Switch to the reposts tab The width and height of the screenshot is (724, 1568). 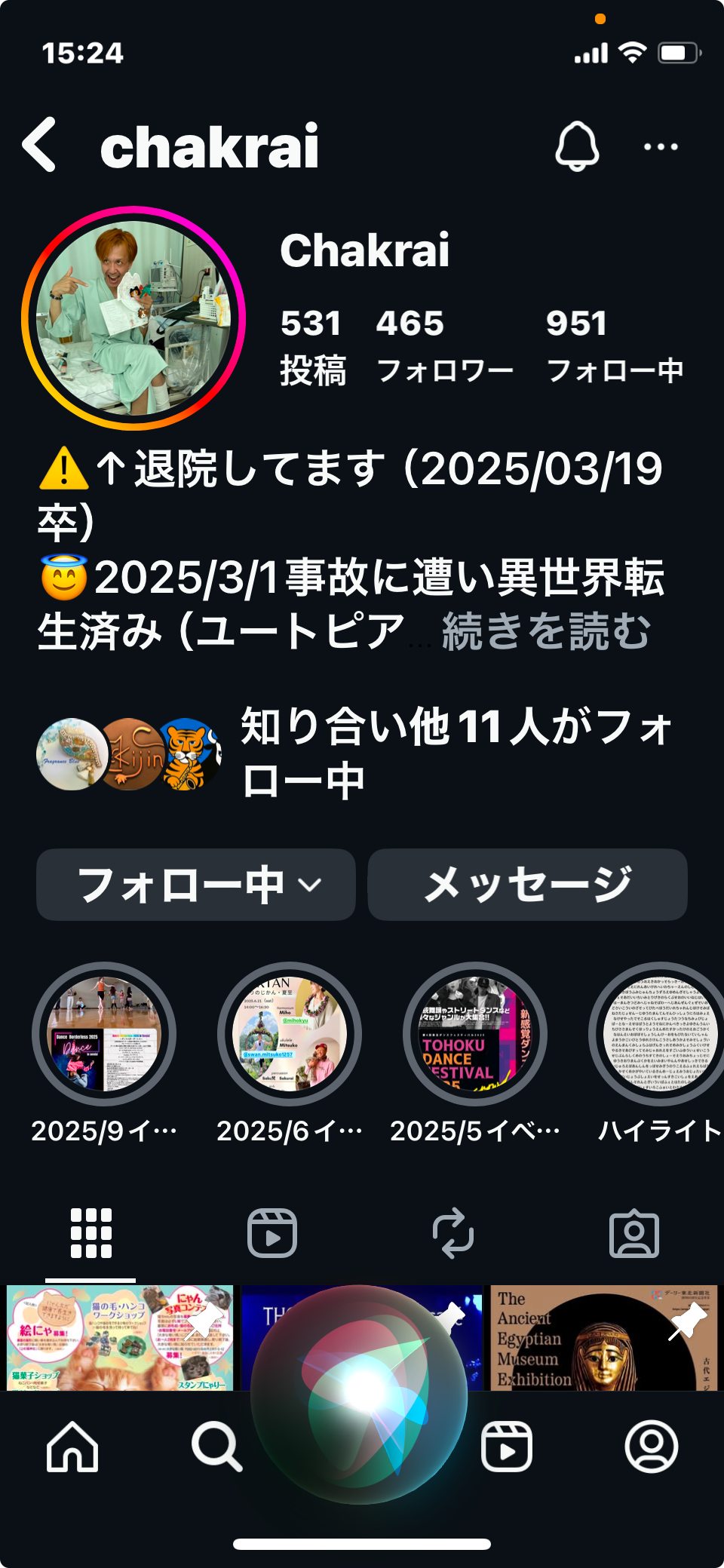tap(452, 1234)
